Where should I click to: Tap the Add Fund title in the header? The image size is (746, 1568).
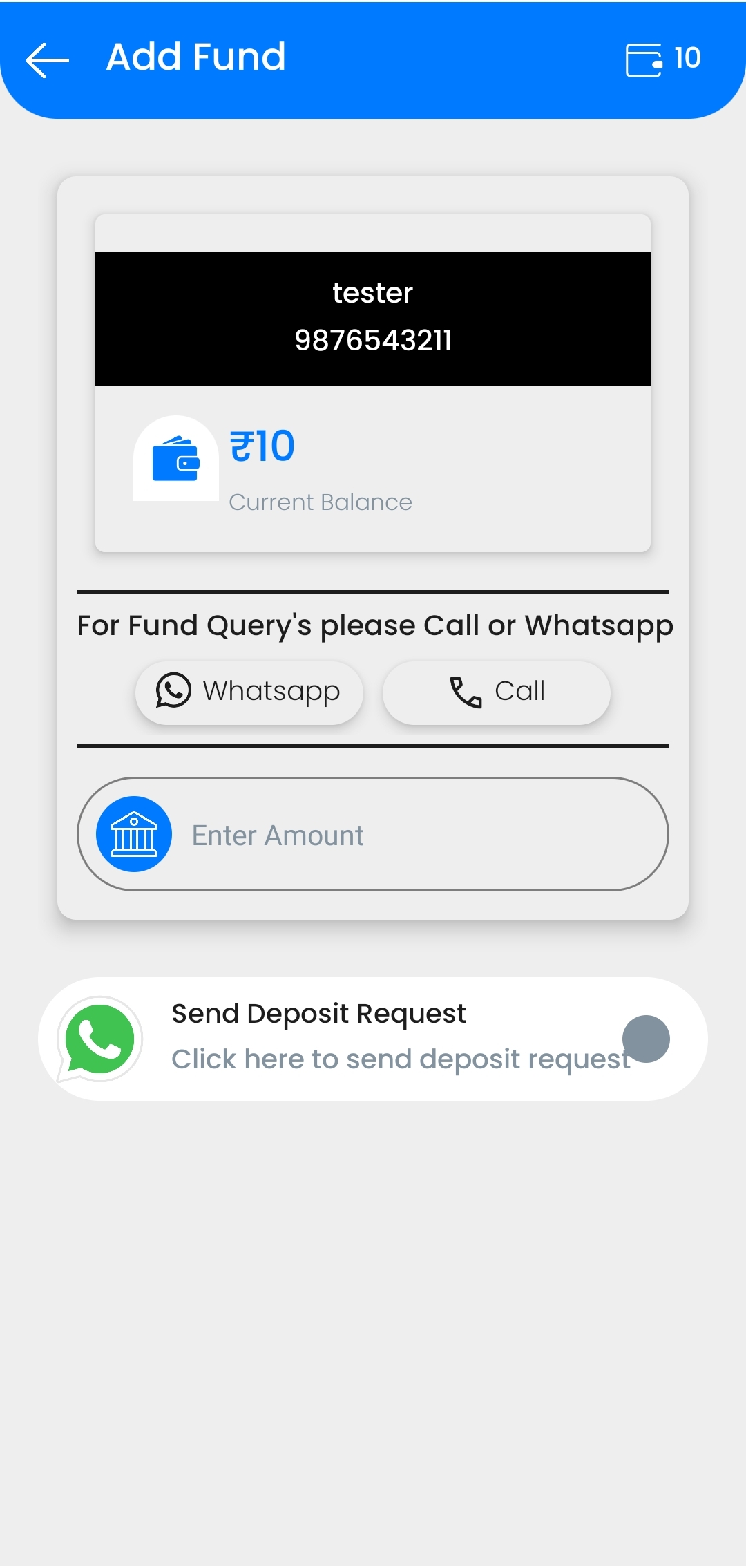point(195,58)
